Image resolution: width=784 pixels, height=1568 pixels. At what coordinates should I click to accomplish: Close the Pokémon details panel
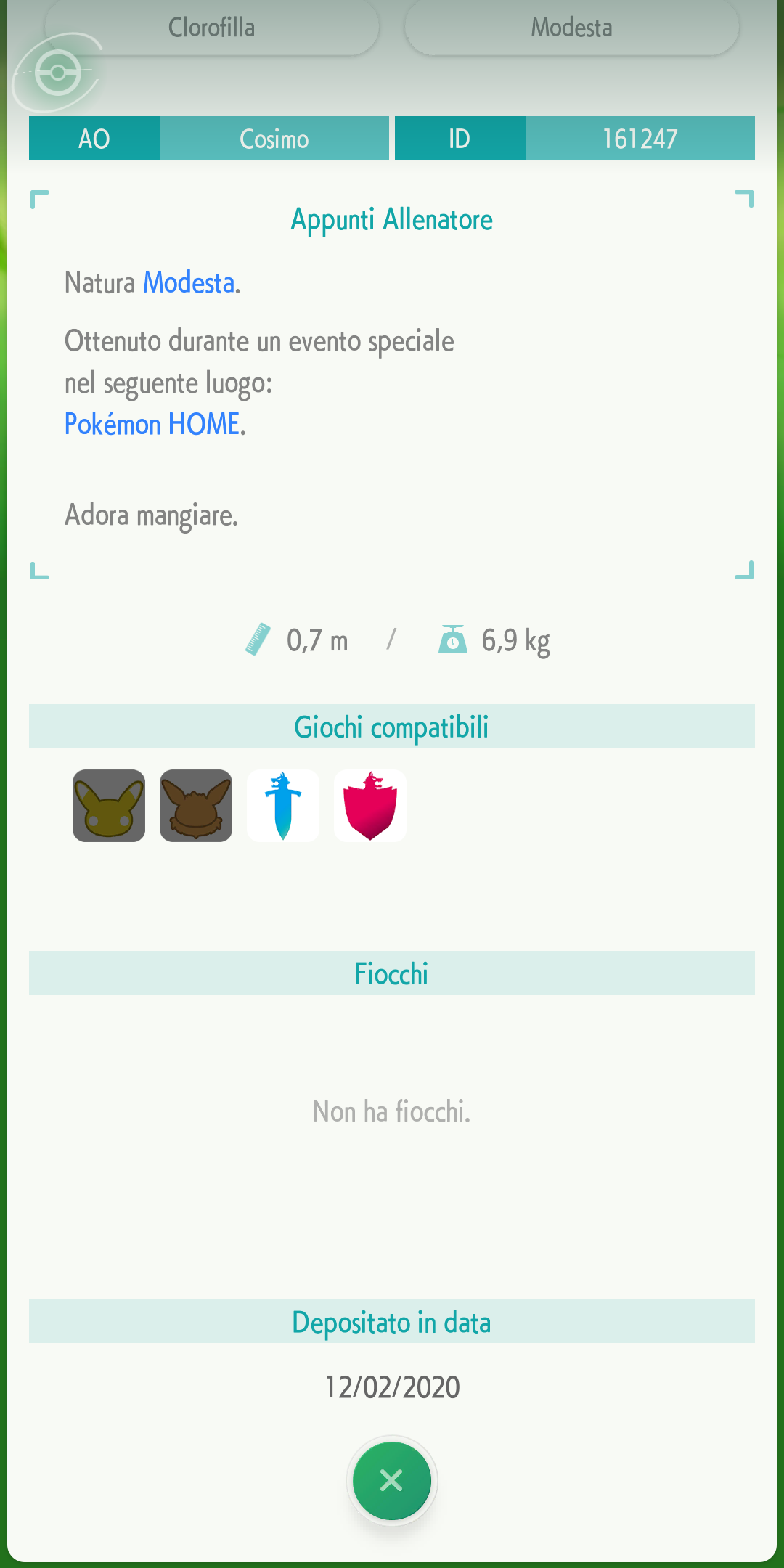pyautogui.click(x=391, y=1480)
